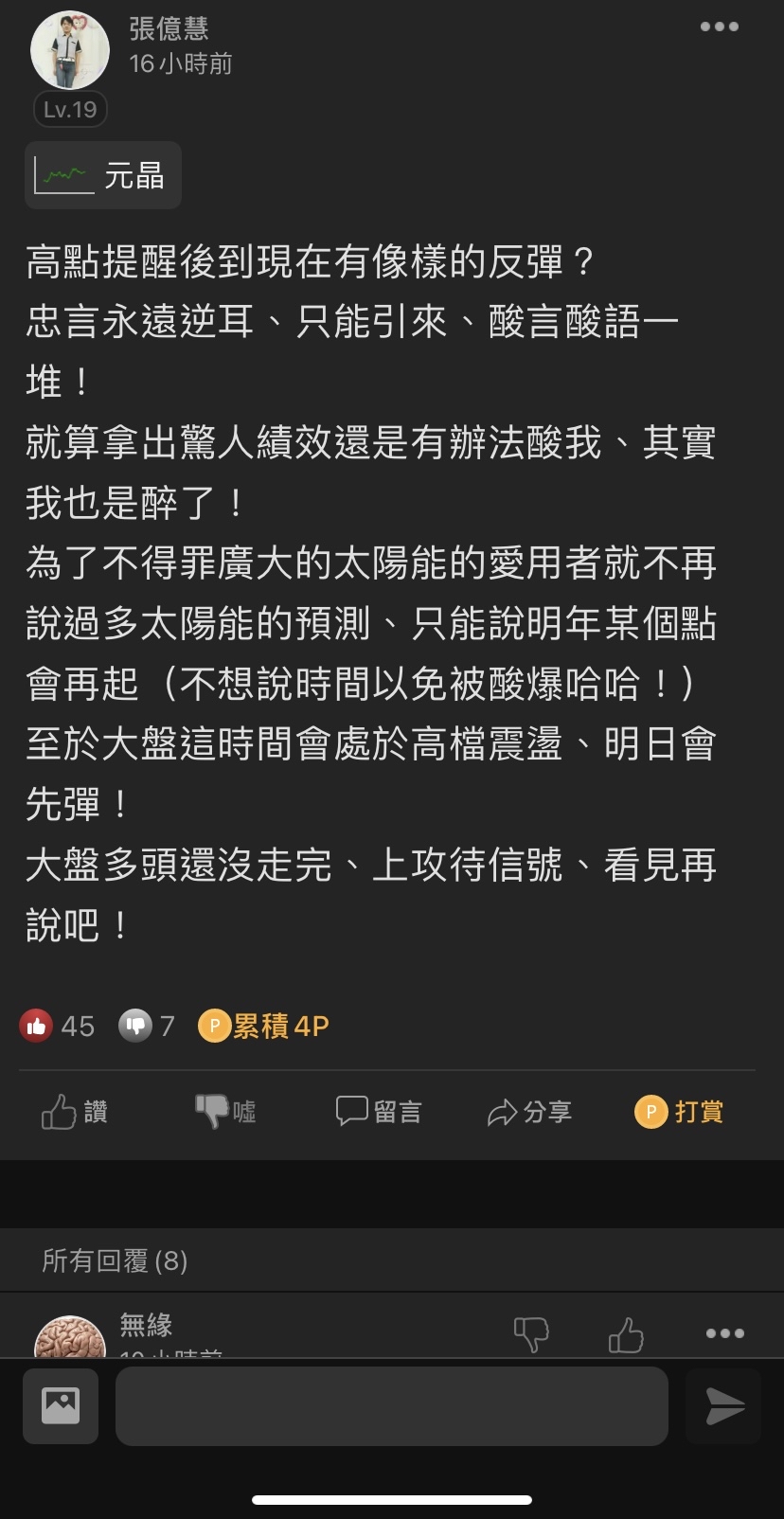Open 無緣's avatar
784x1519 pixels.
70,1339
